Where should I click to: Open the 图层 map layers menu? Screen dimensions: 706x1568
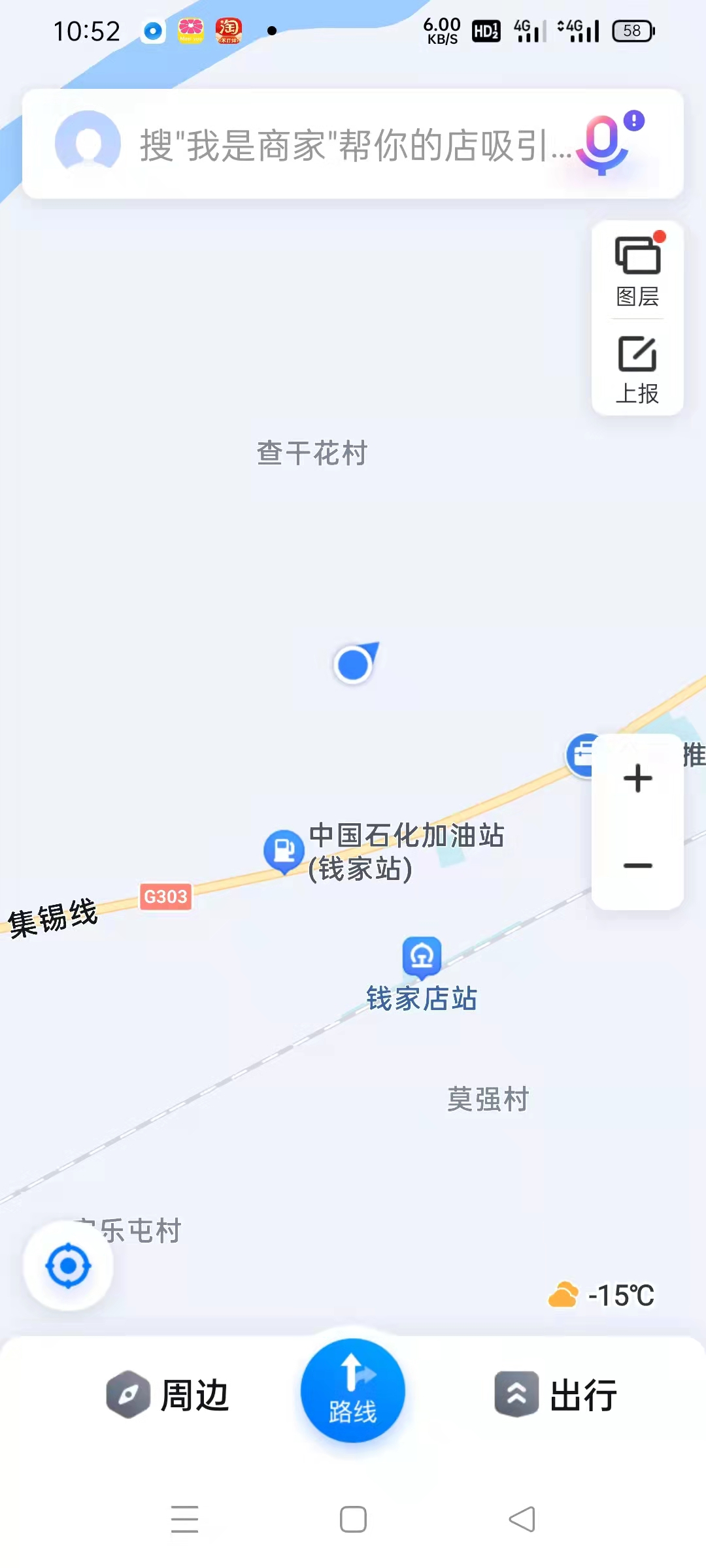[637, 270]
